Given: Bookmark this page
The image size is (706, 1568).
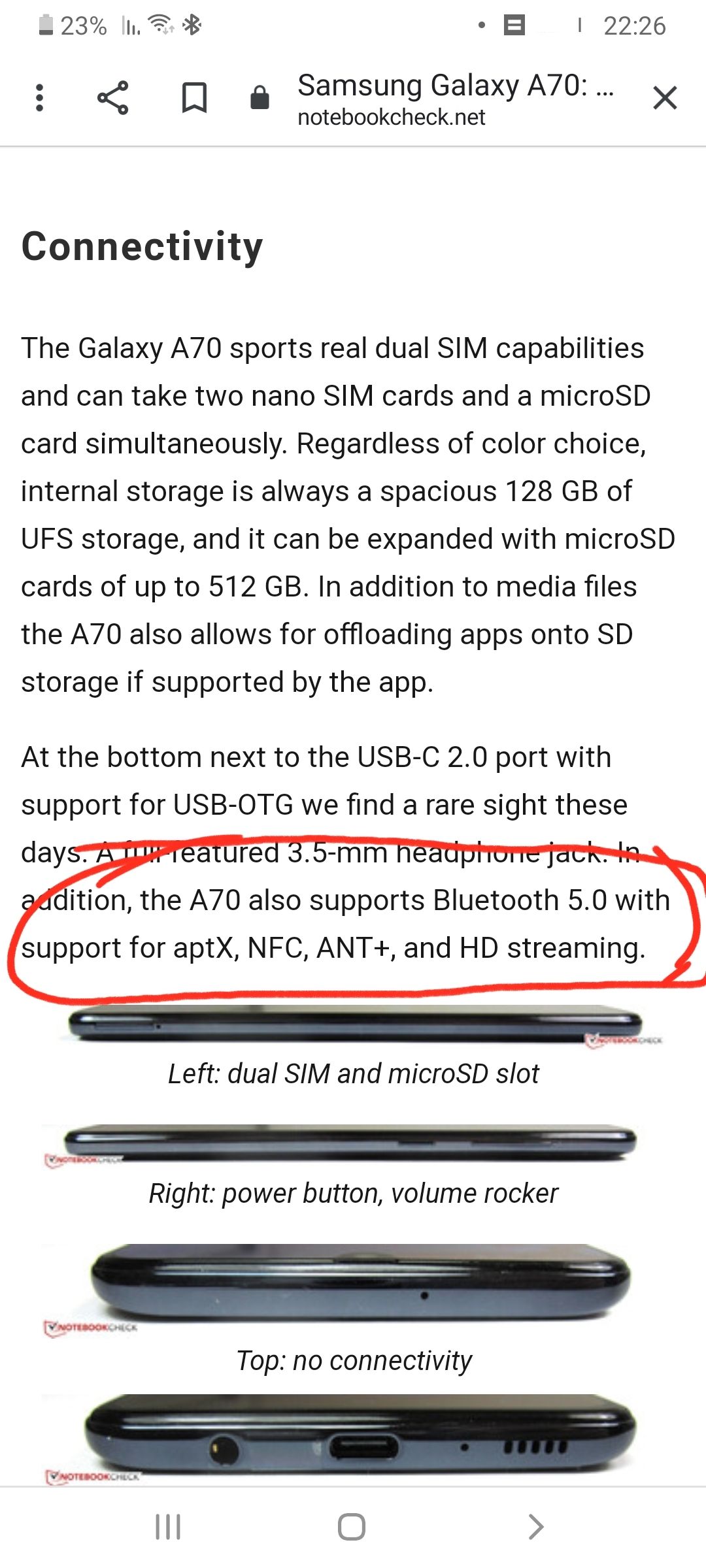Looking at the screenshot, I should [x=194, y=98].
